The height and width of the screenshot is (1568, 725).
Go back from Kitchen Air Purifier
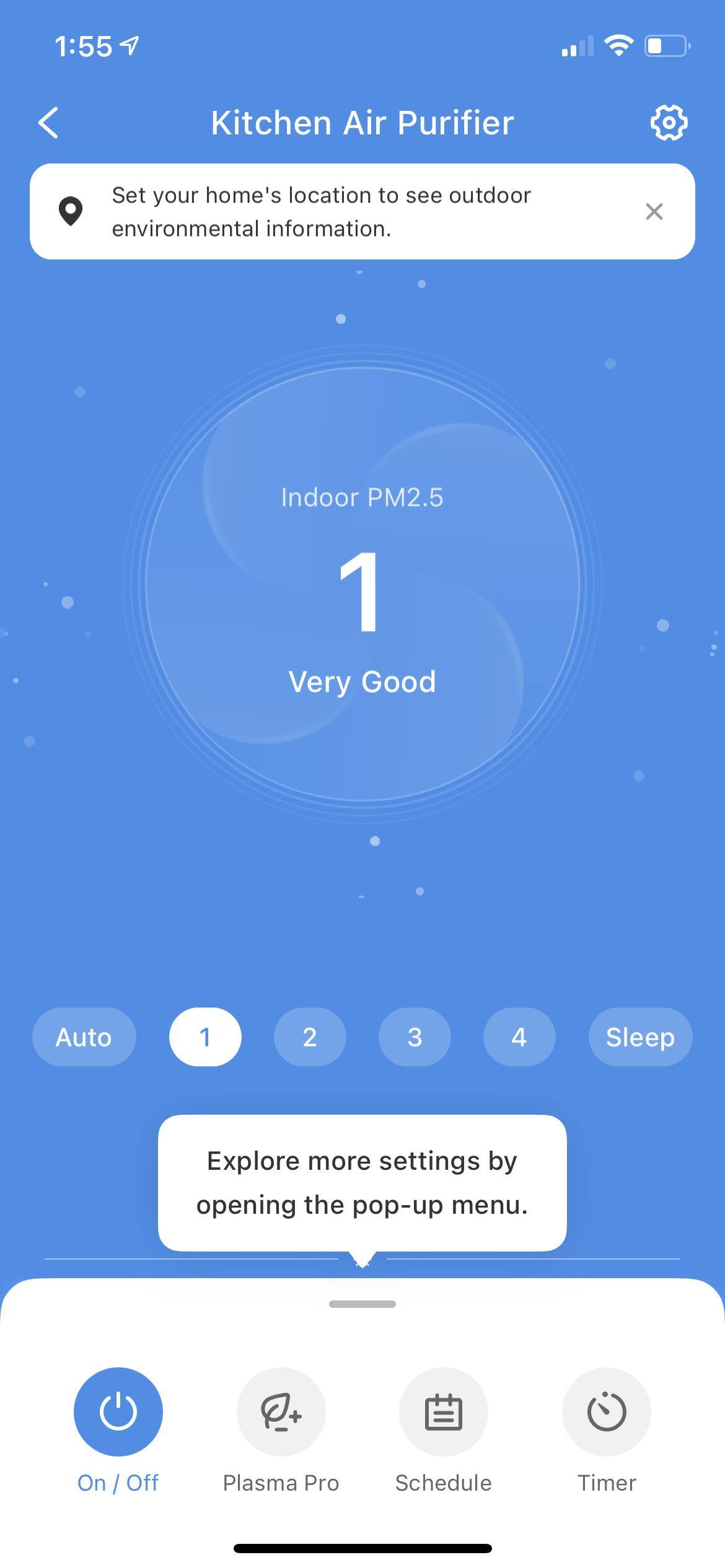[x=49, y=123]
